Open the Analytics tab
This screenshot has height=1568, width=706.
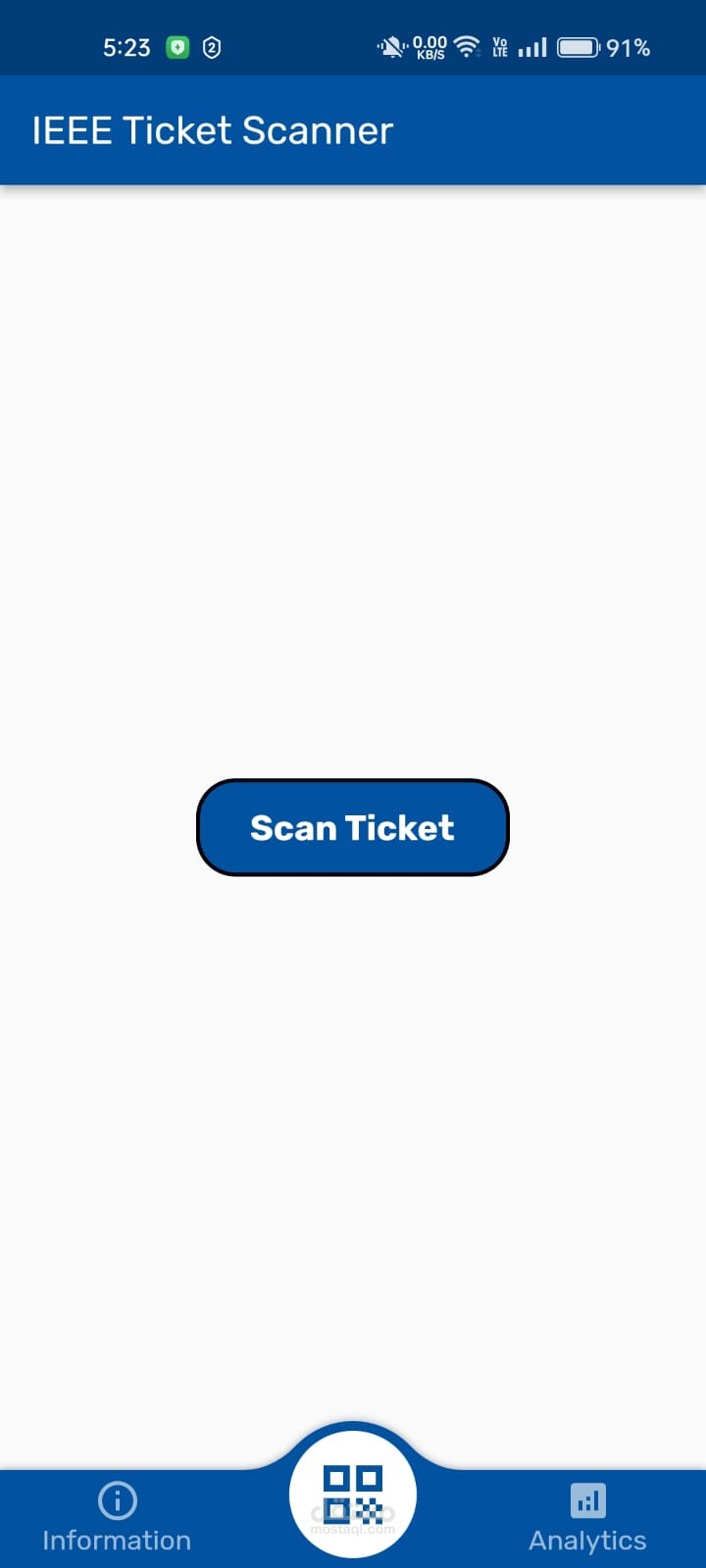pyautogui.click(x=587, y=1518)
